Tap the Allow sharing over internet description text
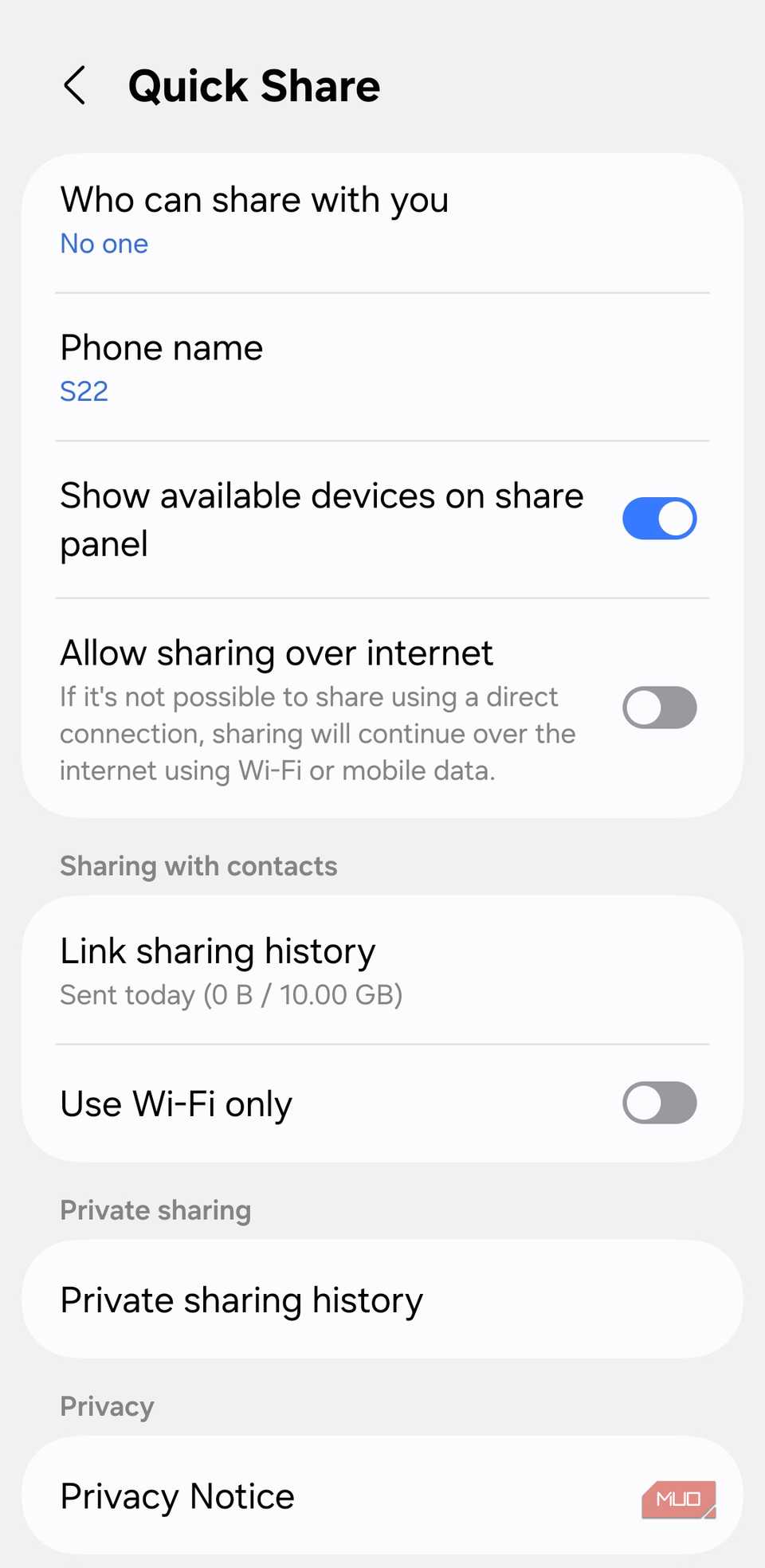The height and width of the screenshot is (1568, 765). pyautogui.click(x=316, y=733)
